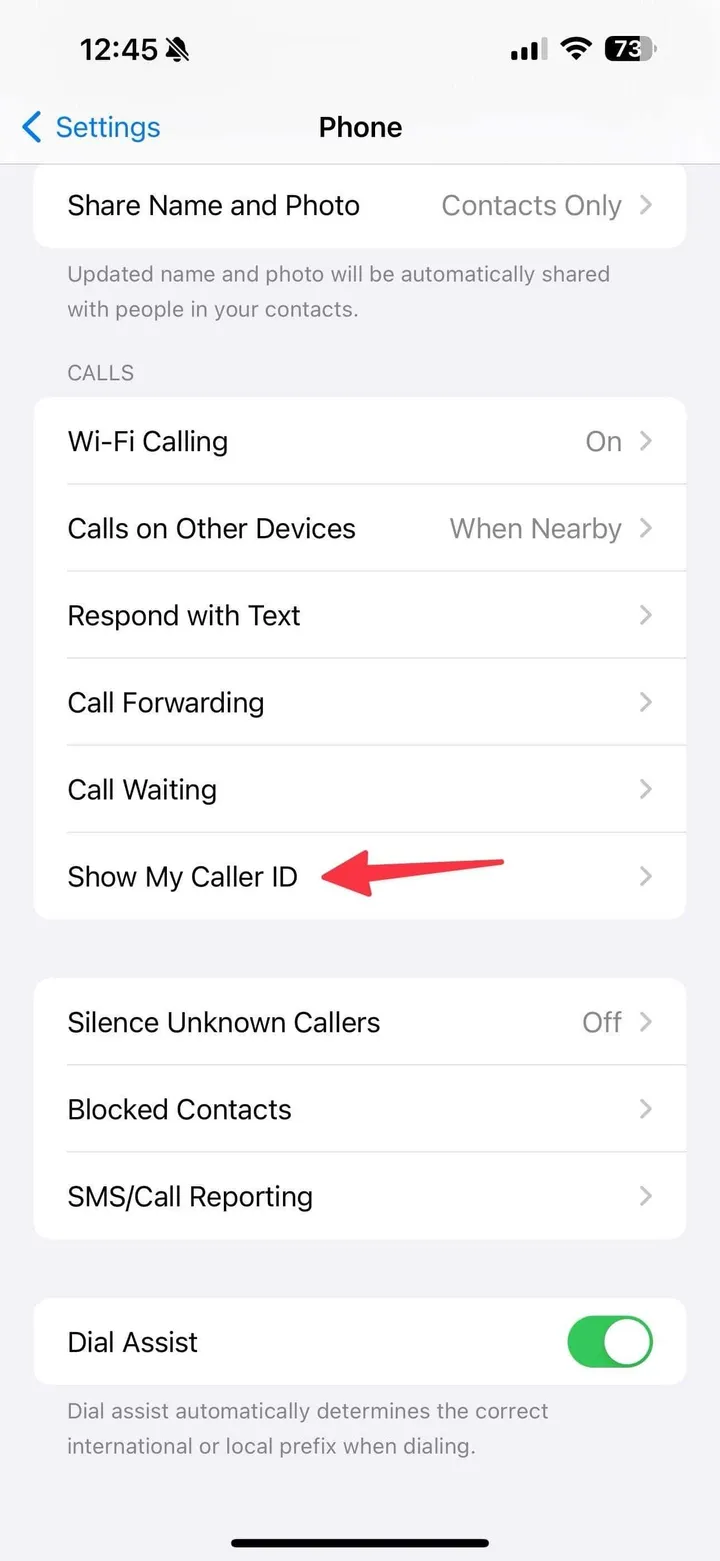Open Respond with Text options
The height and width of the screenshot is (1561, 720).
coord(360,616)
